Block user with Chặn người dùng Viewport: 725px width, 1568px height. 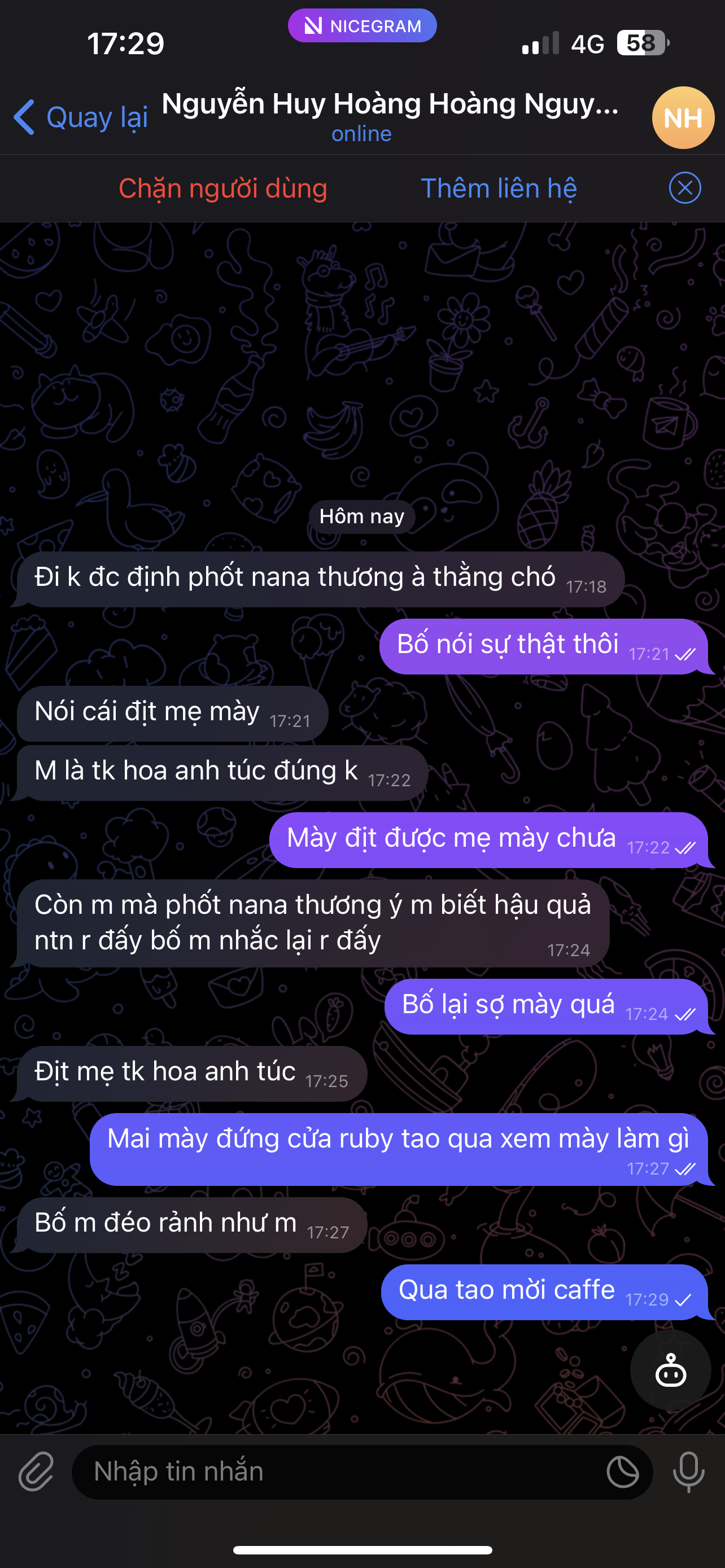(x=223, y=188)
